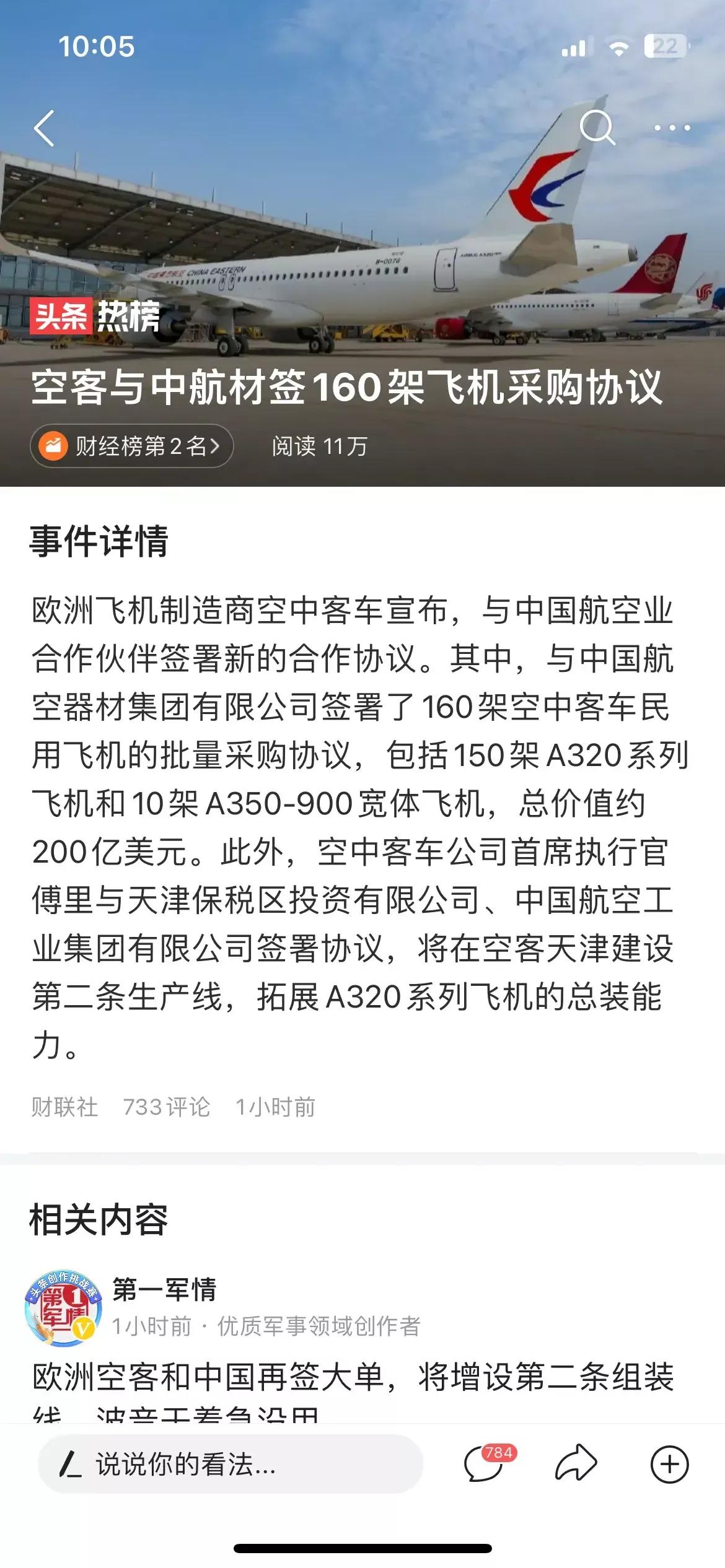Expand 财经榜第2名 ranking via its chevron
The width and height of the screenshot is (725, 1568).
coord(217,444)
